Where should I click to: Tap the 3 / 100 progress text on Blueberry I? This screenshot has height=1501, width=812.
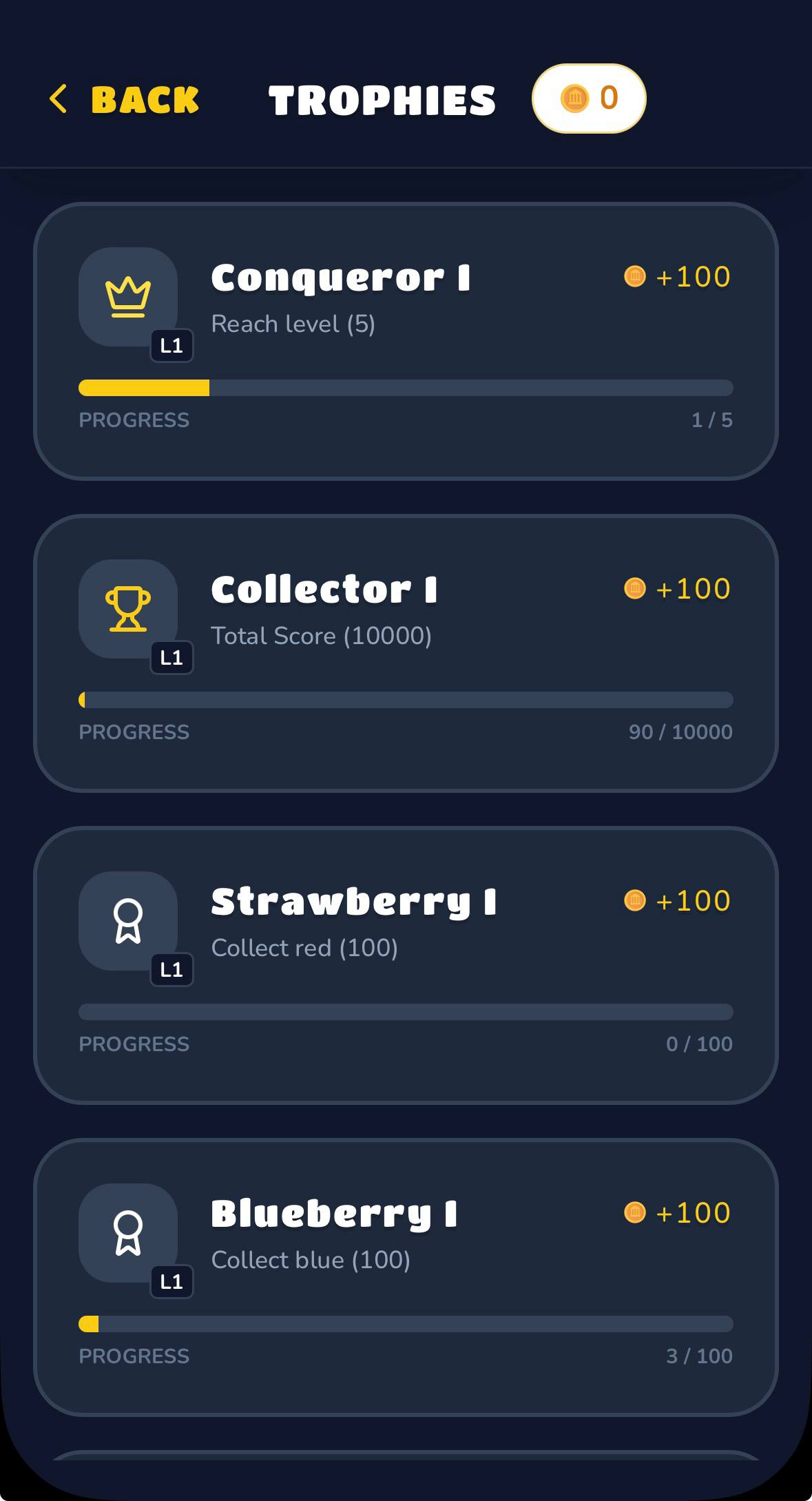(x=698, y=1356)
